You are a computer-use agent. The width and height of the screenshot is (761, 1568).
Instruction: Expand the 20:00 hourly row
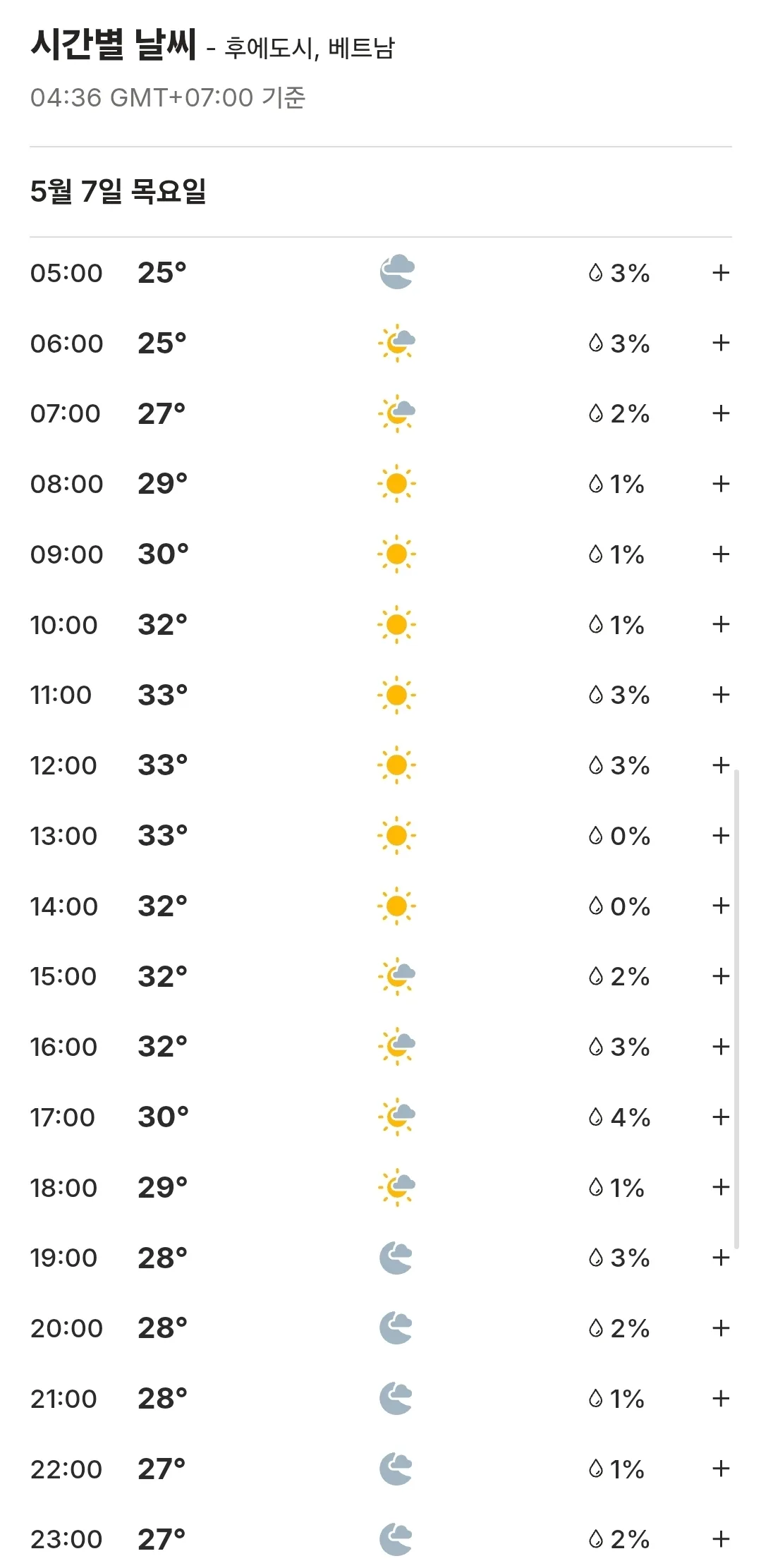pos(720,1328)
